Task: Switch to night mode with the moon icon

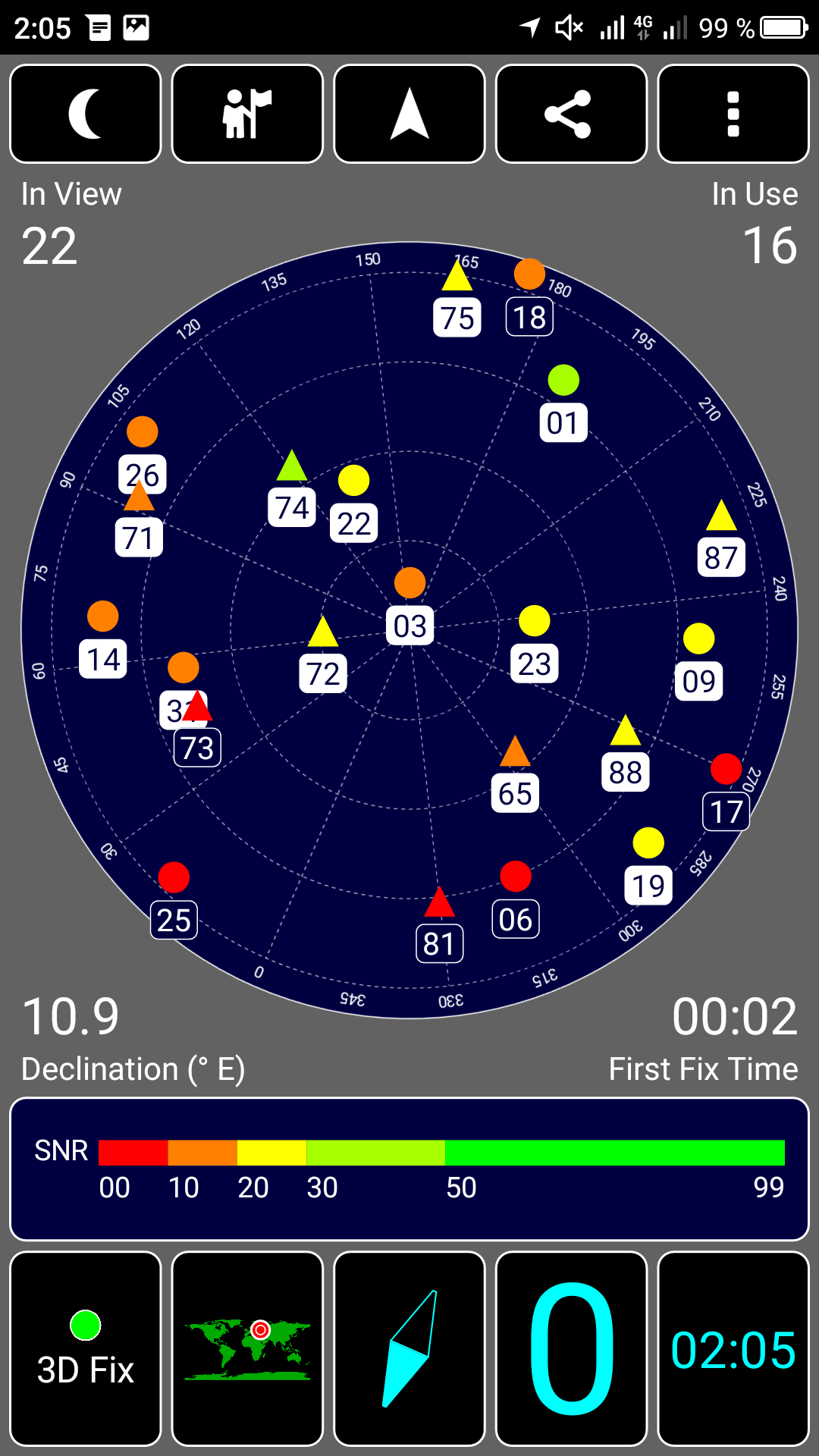Action: (x=86, y=114)
